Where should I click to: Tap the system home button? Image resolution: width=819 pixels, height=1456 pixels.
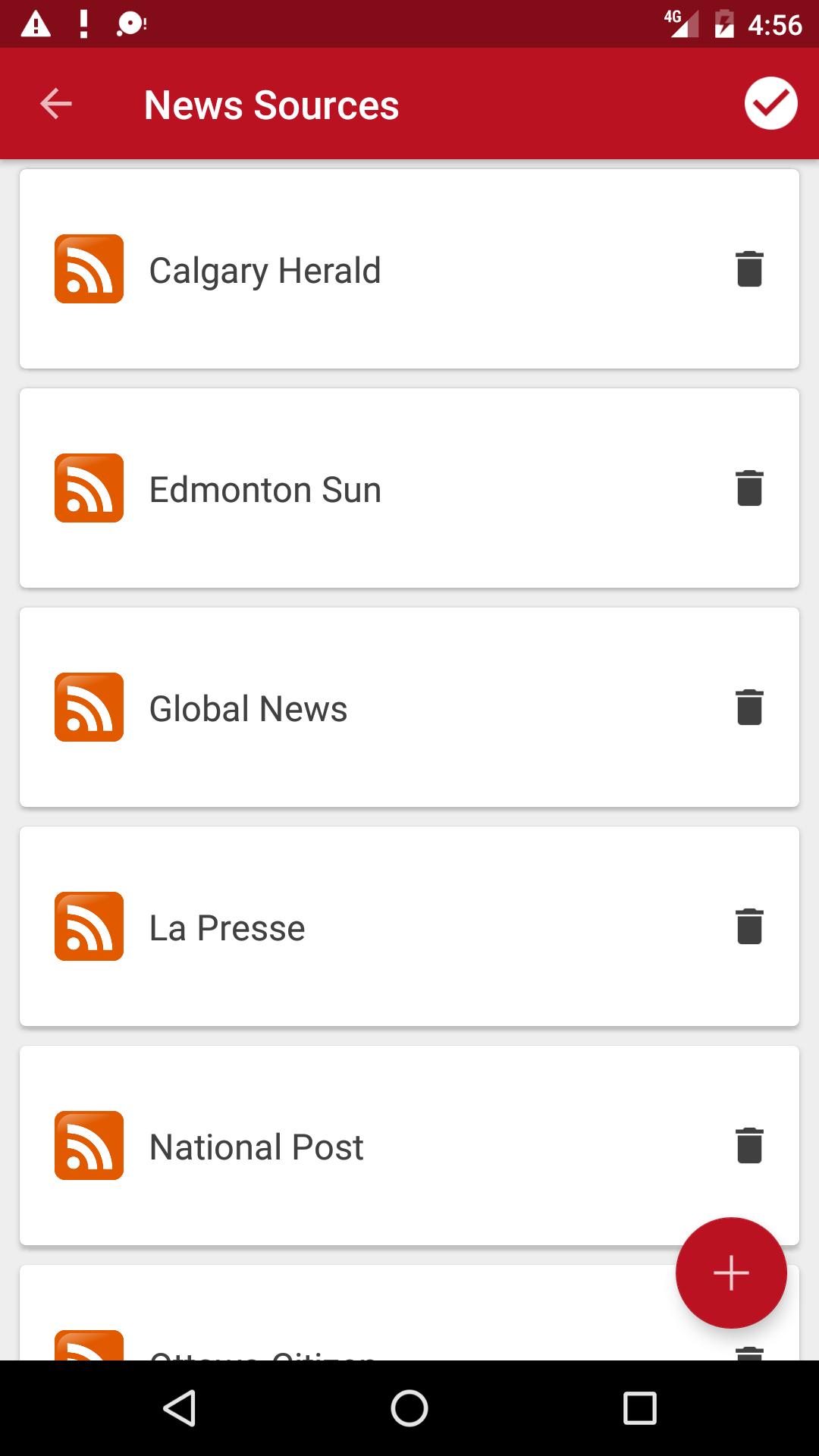[409, 1409]
